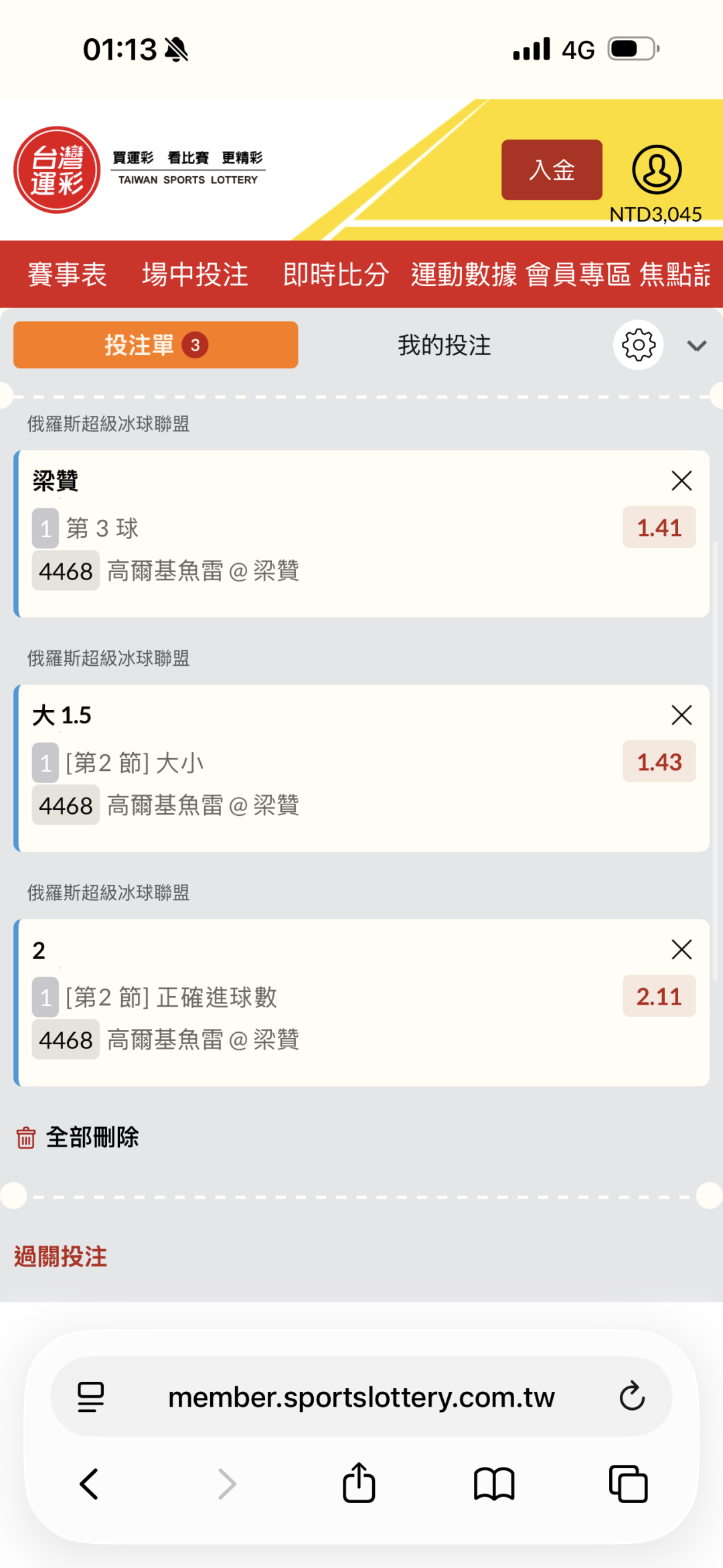Viewport: 723px width, 1568px height.
Task: Reload the page in the browser
Action: pos(632,1397)
